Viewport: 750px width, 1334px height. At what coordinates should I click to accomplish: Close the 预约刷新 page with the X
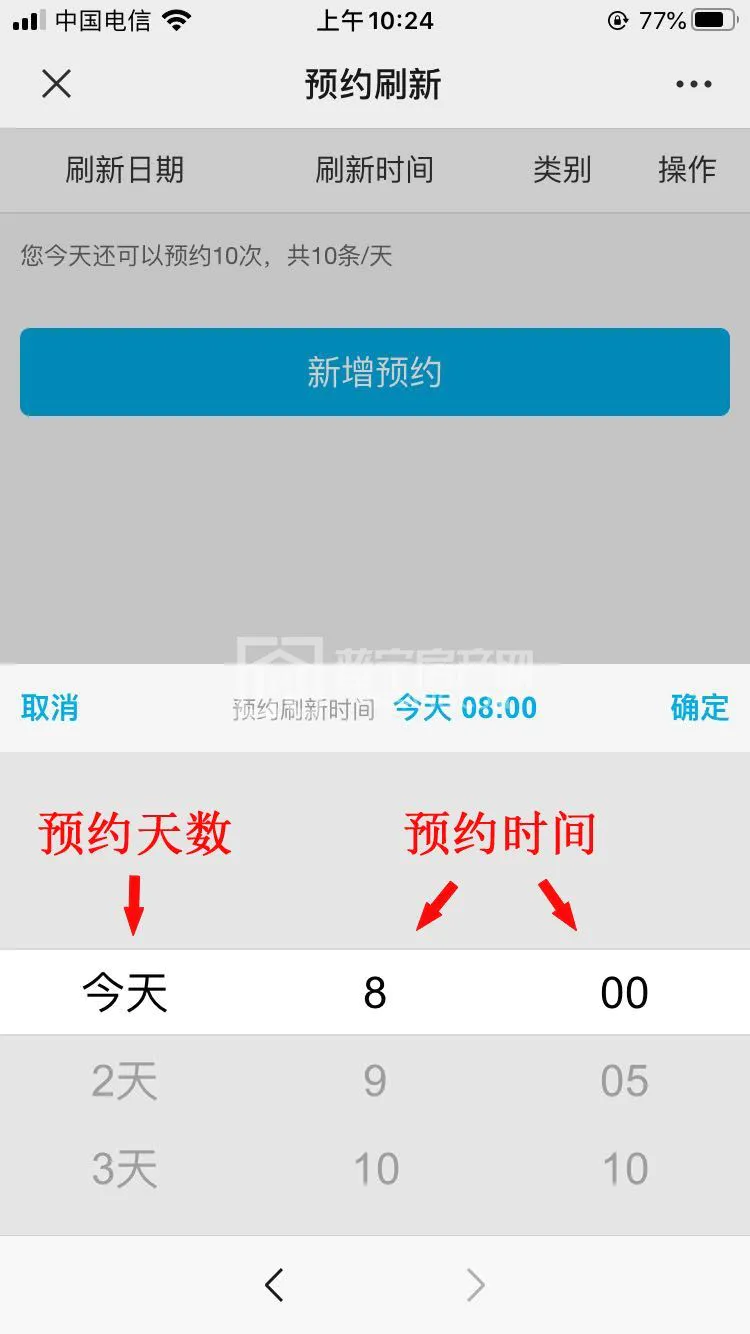point(56,84)
